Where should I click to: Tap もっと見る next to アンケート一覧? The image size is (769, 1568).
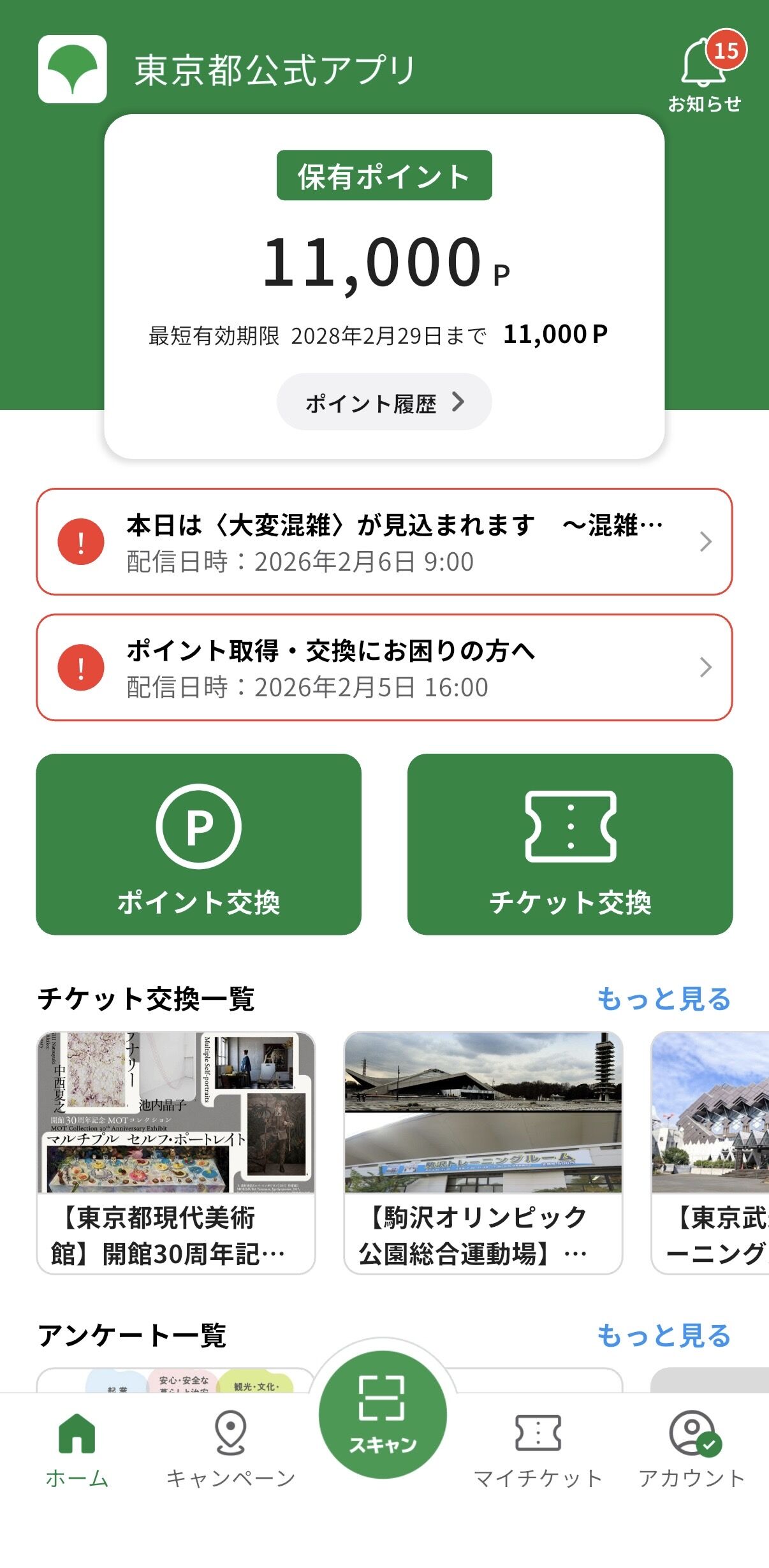click(x=664, y=1336)
